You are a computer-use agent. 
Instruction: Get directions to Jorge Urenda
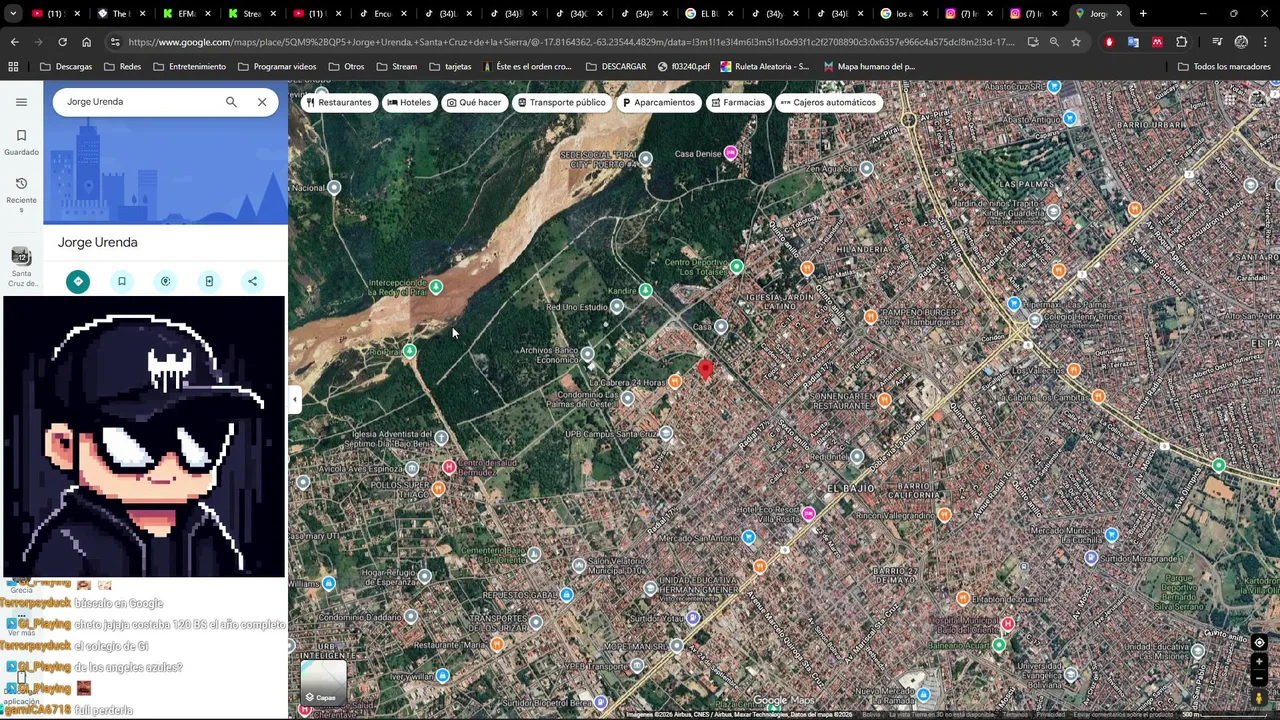click(78, 281)
